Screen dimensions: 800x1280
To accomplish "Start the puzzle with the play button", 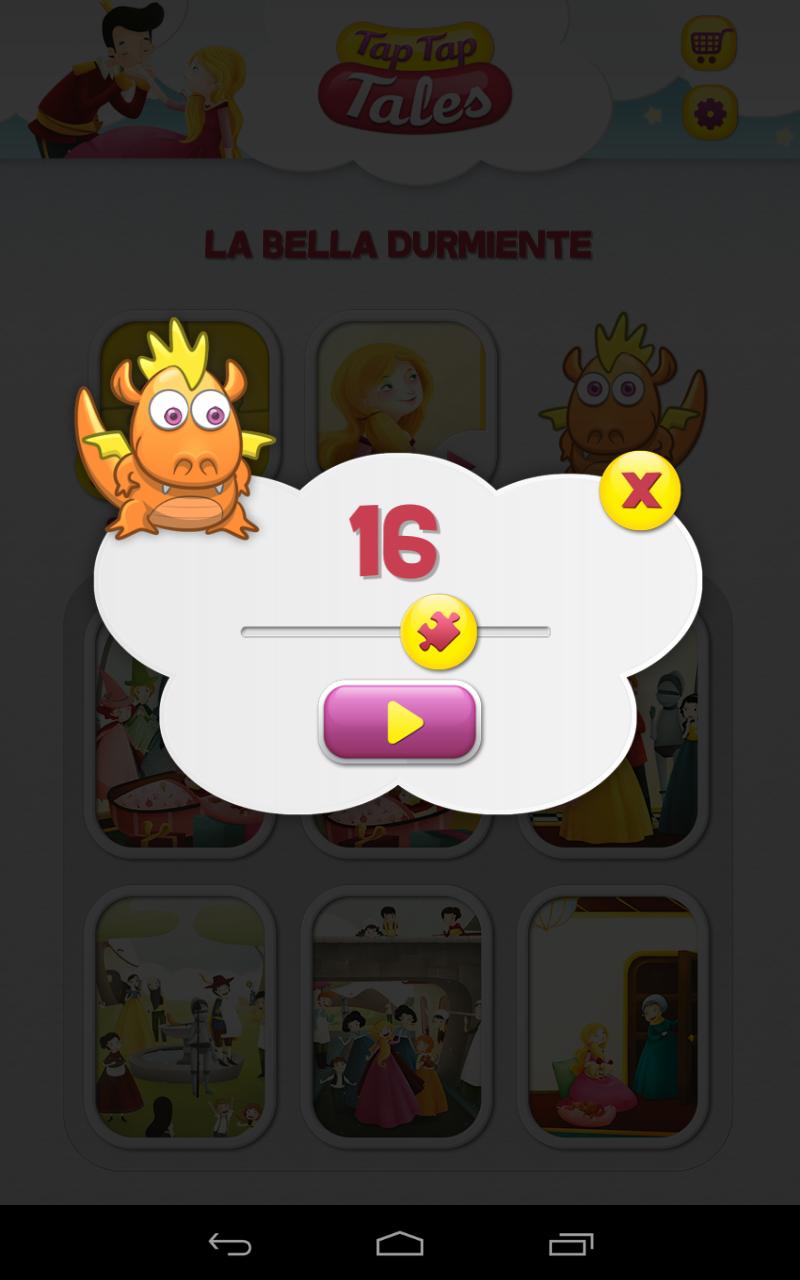I will [x=400, y=722].
